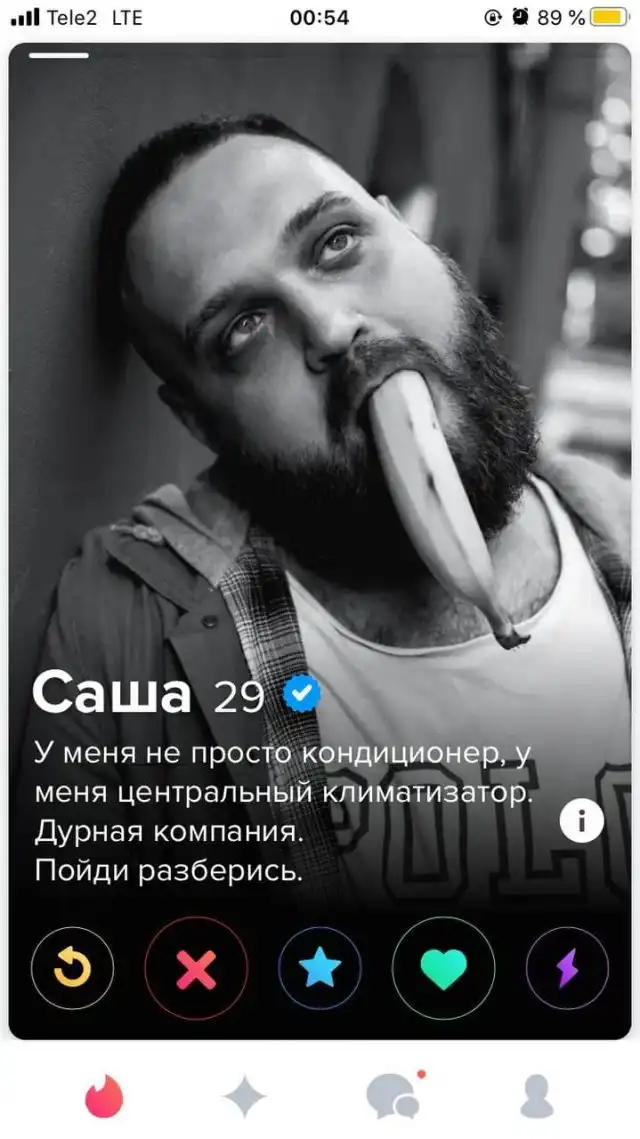The height and width of the screenshot is (1139, 640).
Task: Go to your profile tab
Action: [537, 1096]
